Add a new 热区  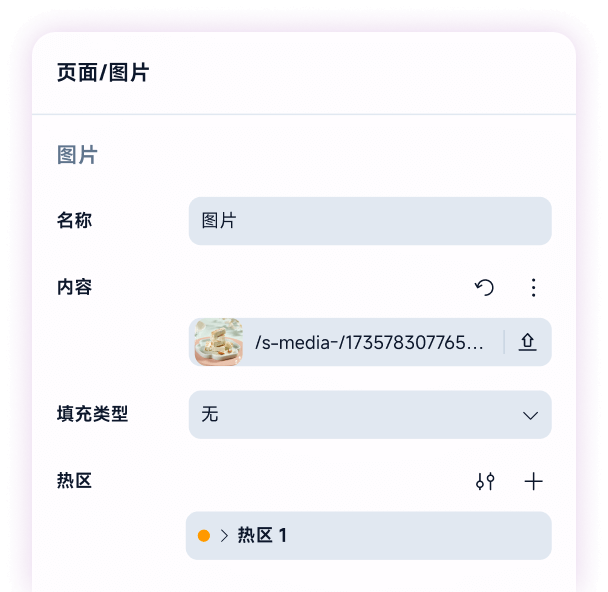(x=534, y=482)
